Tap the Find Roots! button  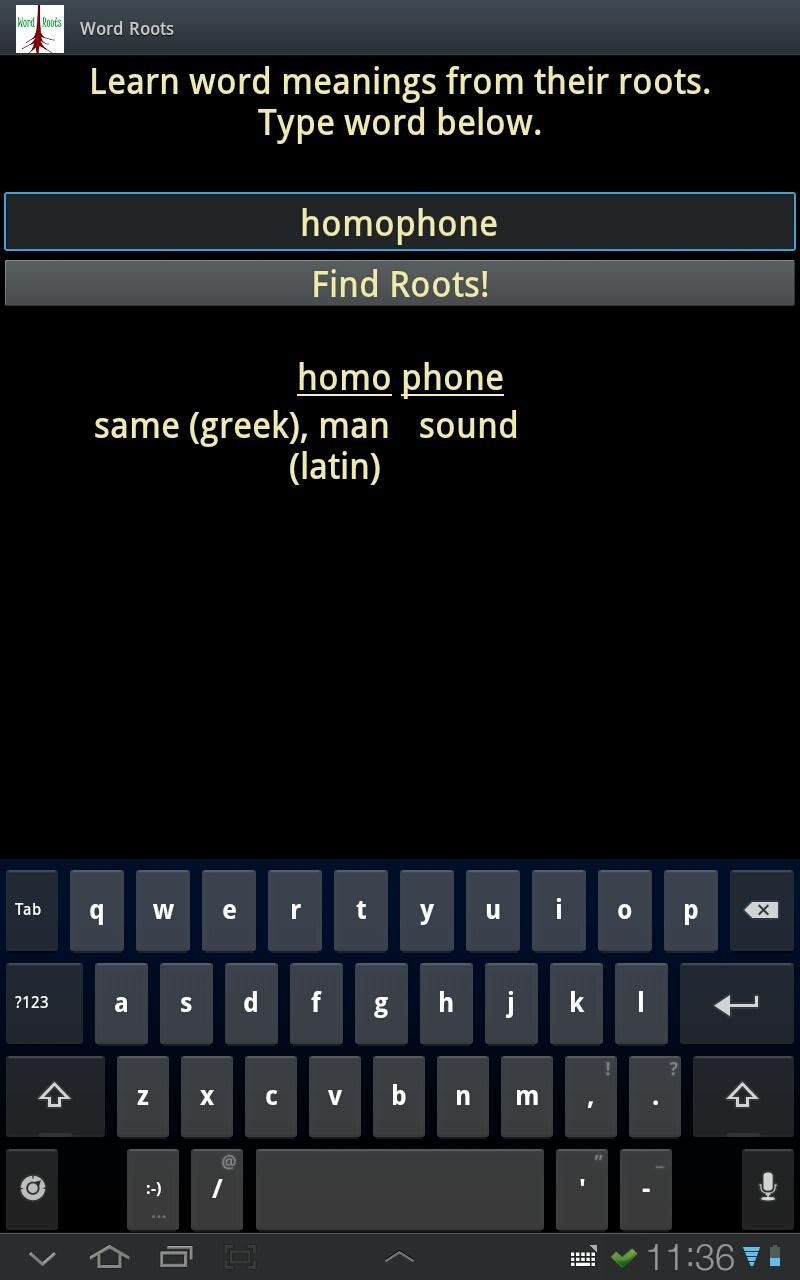400,284
